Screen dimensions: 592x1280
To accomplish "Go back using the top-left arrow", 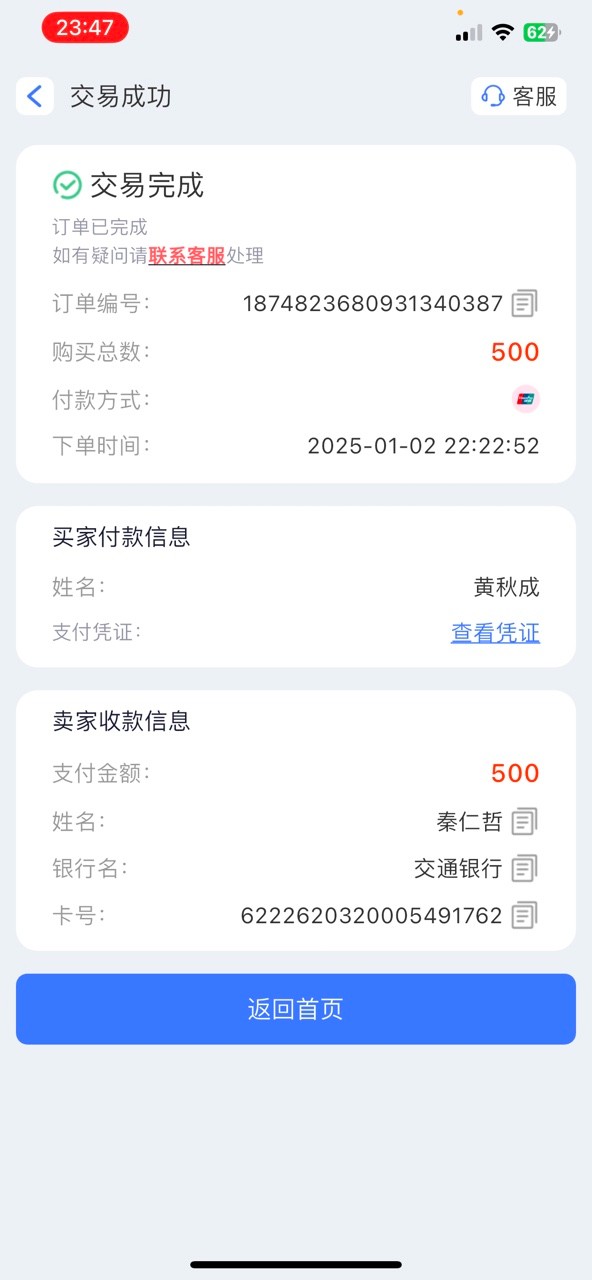I will pos(35,96).
